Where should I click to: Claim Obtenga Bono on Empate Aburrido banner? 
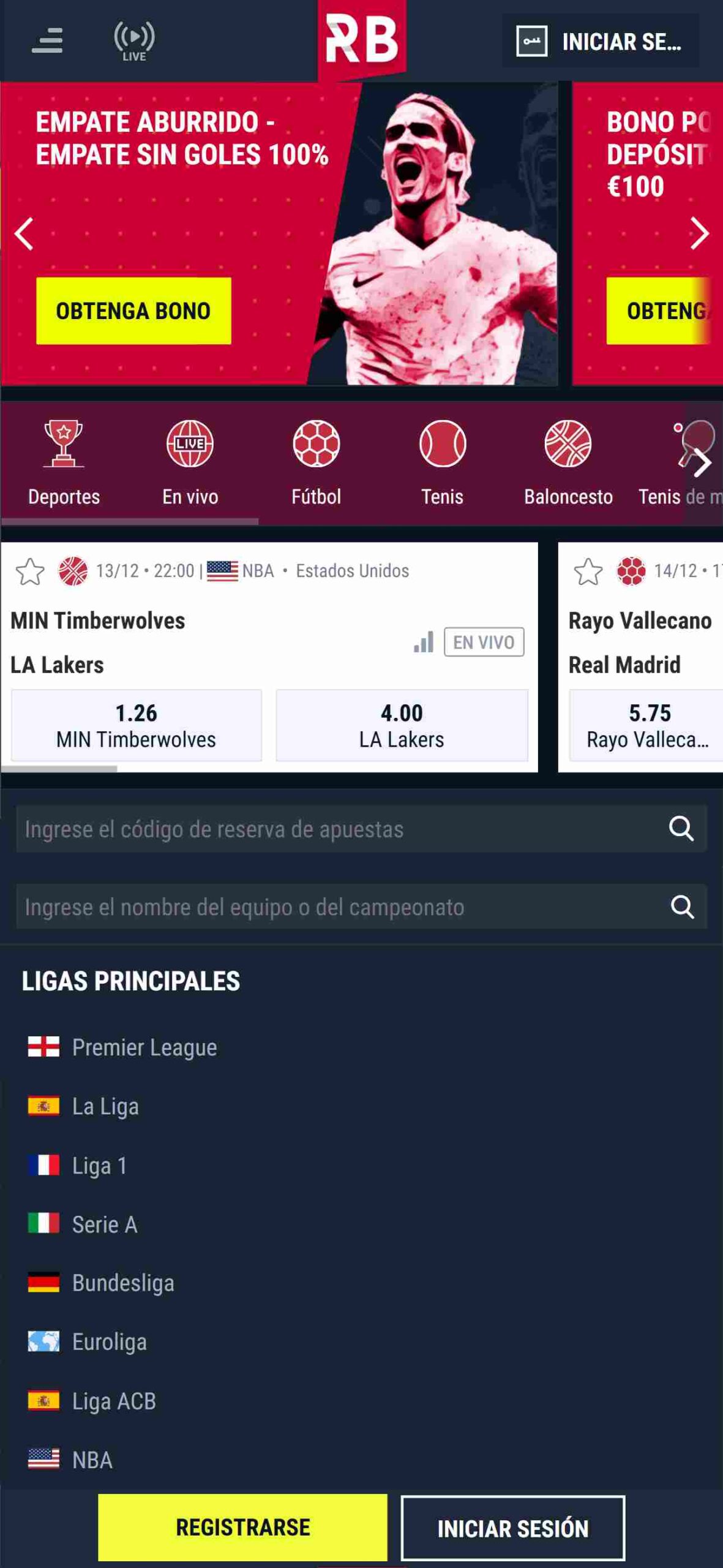133,311
